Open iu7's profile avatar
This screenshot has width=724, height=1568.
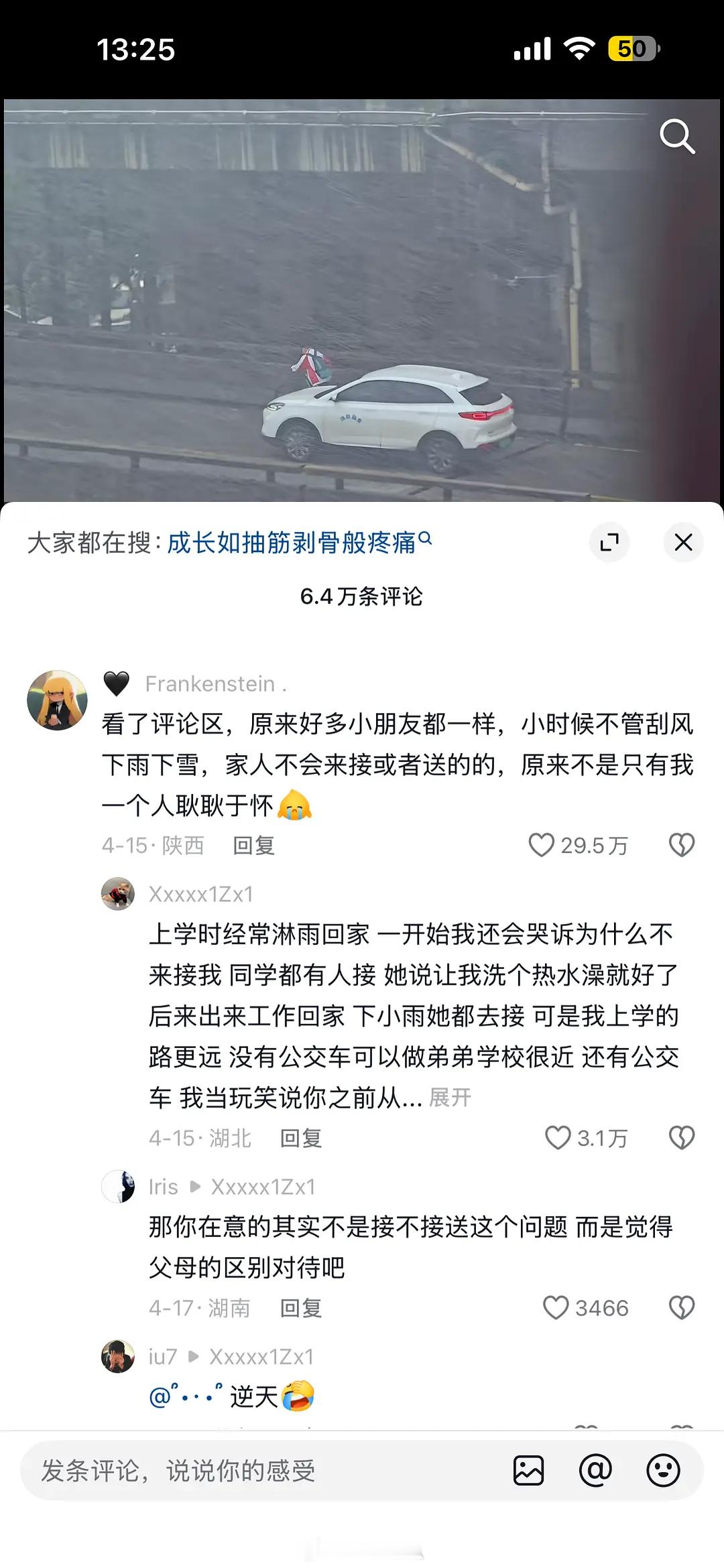[119, 1358]
